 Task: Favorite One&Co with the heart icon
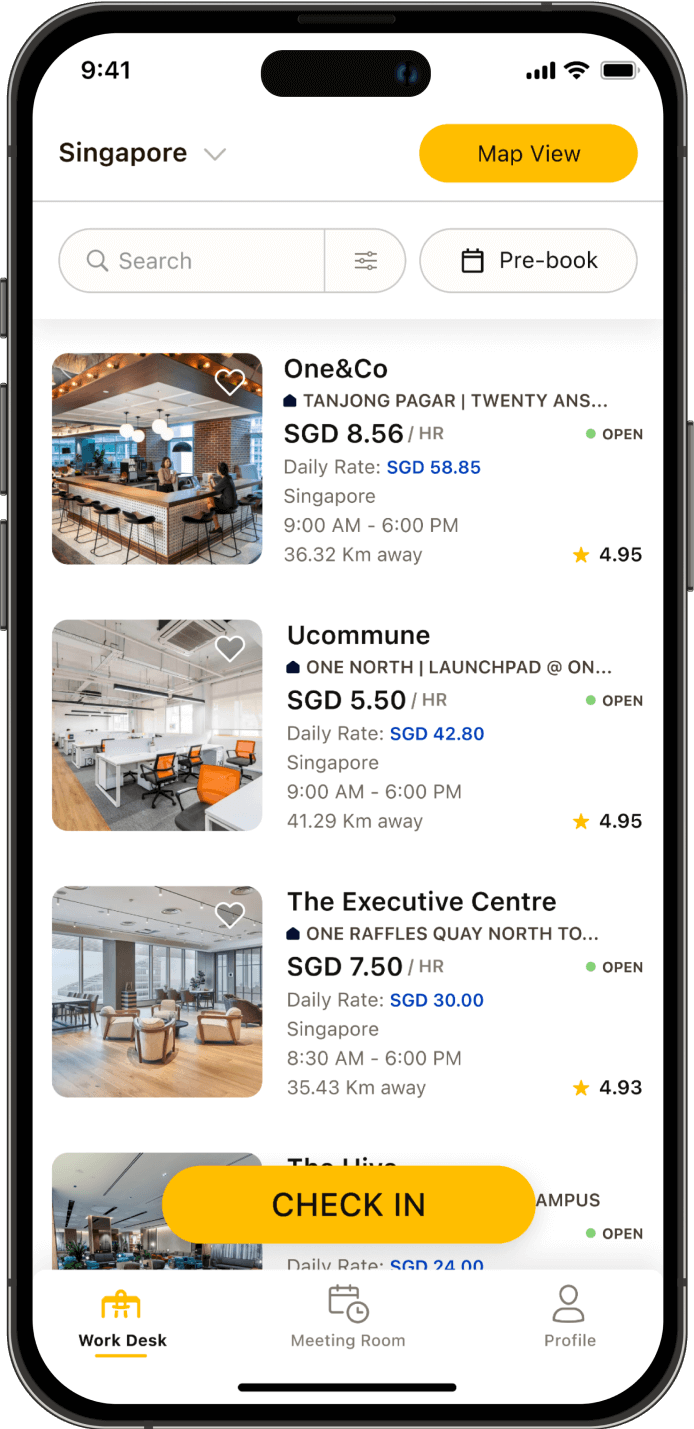click(x=230, y=382)
